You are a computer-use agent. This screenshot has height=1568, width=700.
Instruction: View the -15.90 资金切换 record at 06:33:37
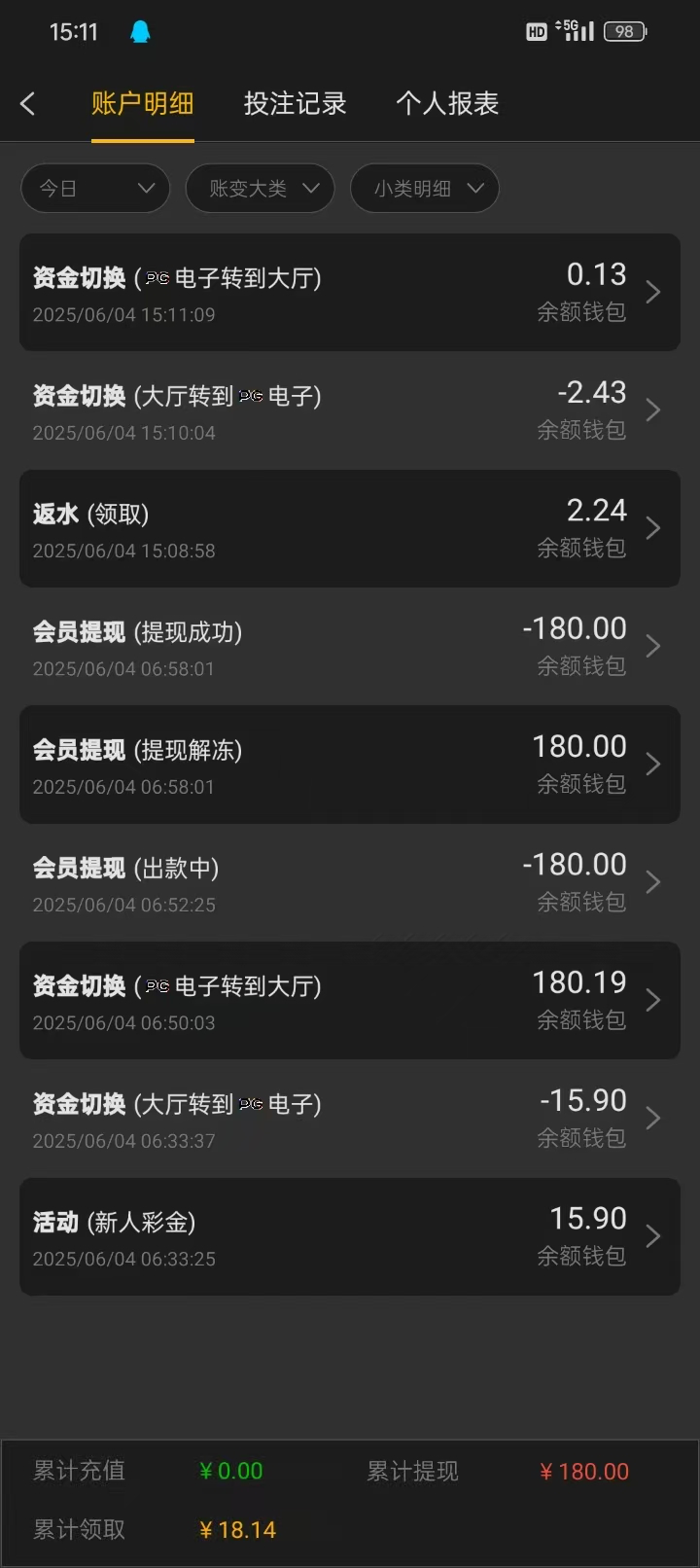coord(350,1119)
